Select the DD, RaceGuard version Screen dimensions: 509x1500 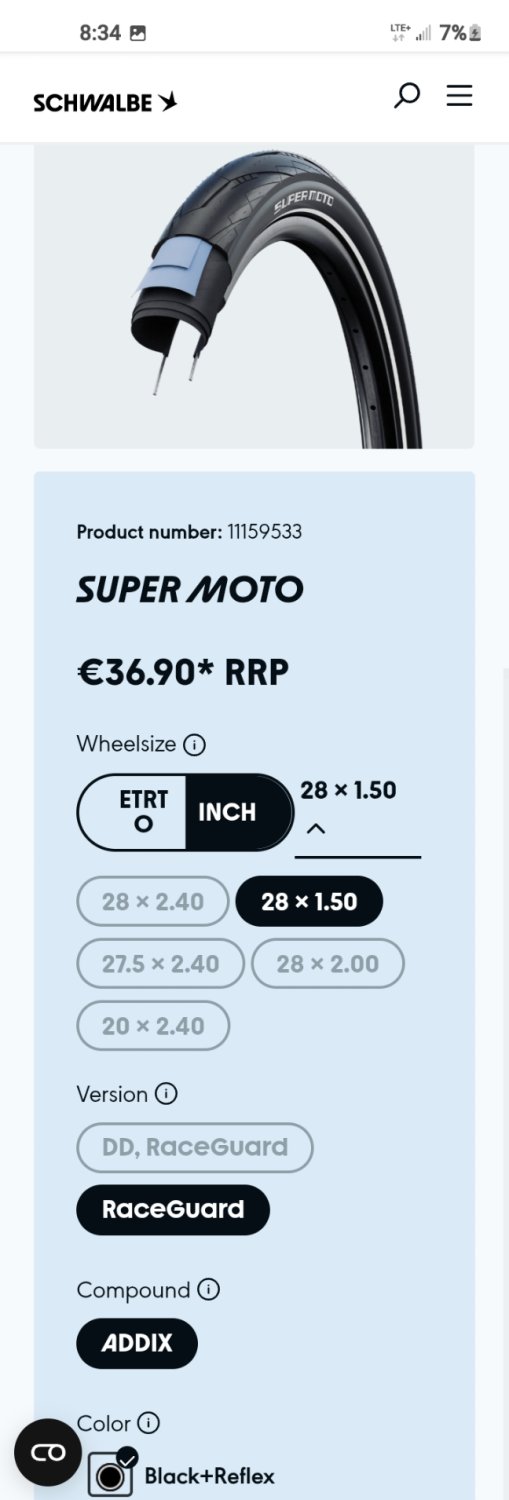[x=195, y=1147]
